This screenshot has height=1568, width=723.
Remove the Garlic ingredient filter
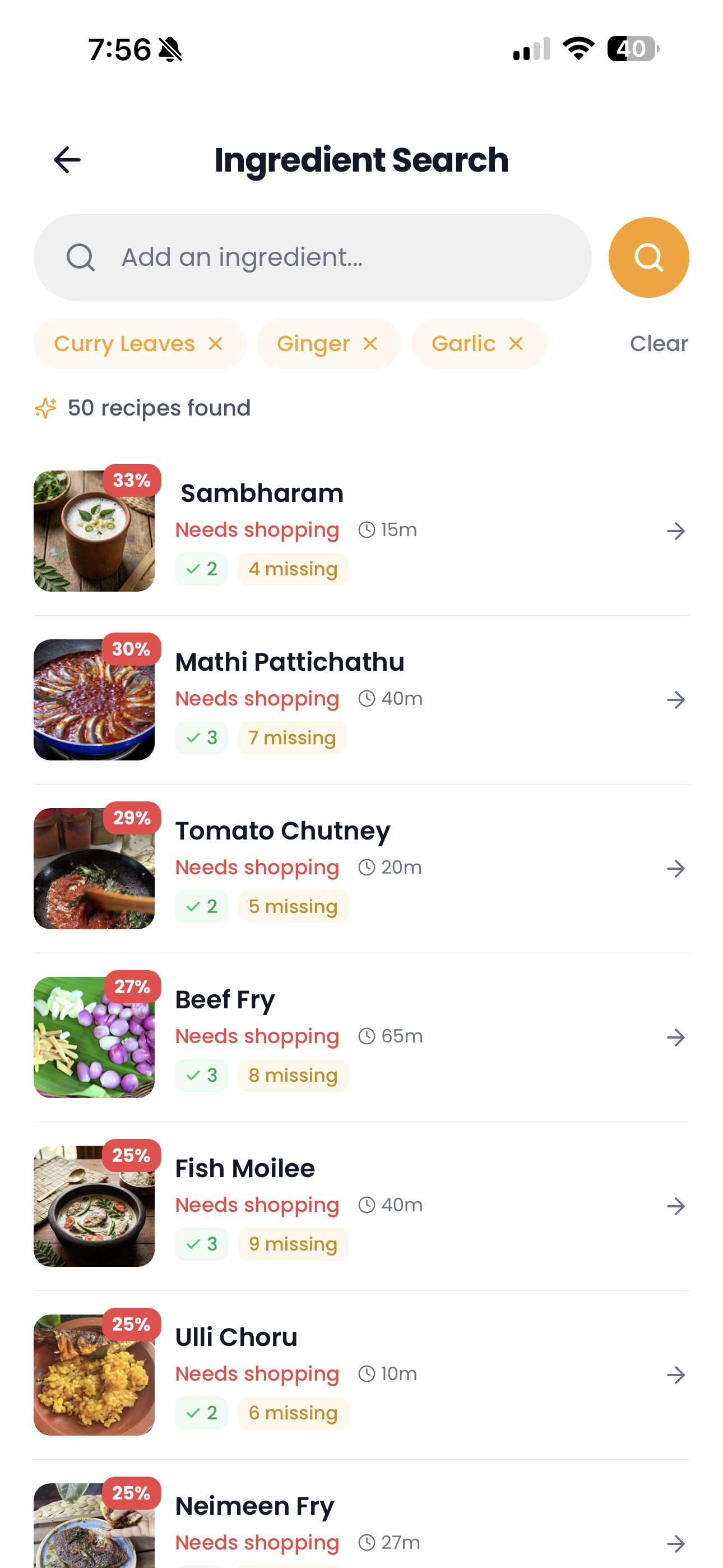click(x=515, y=343)
